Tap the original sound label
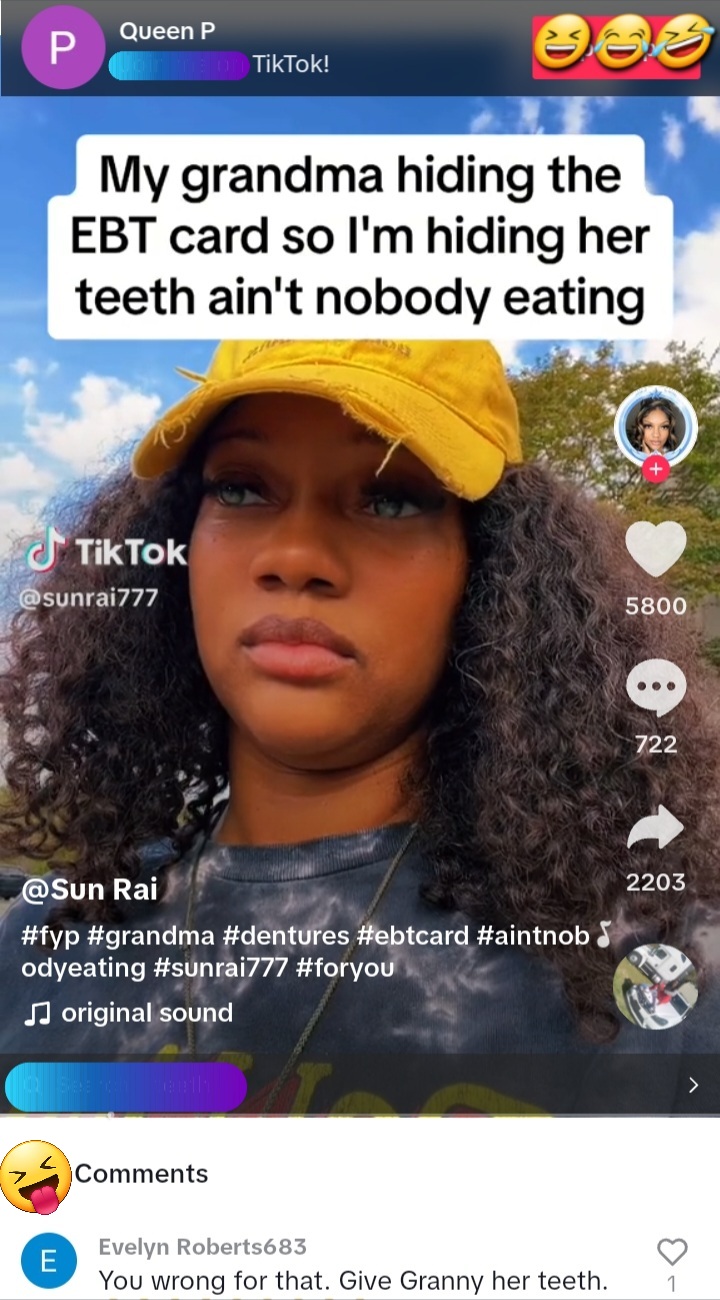Image resolution: width=720 pixels, height=1300 pixels. point(146,1013)
